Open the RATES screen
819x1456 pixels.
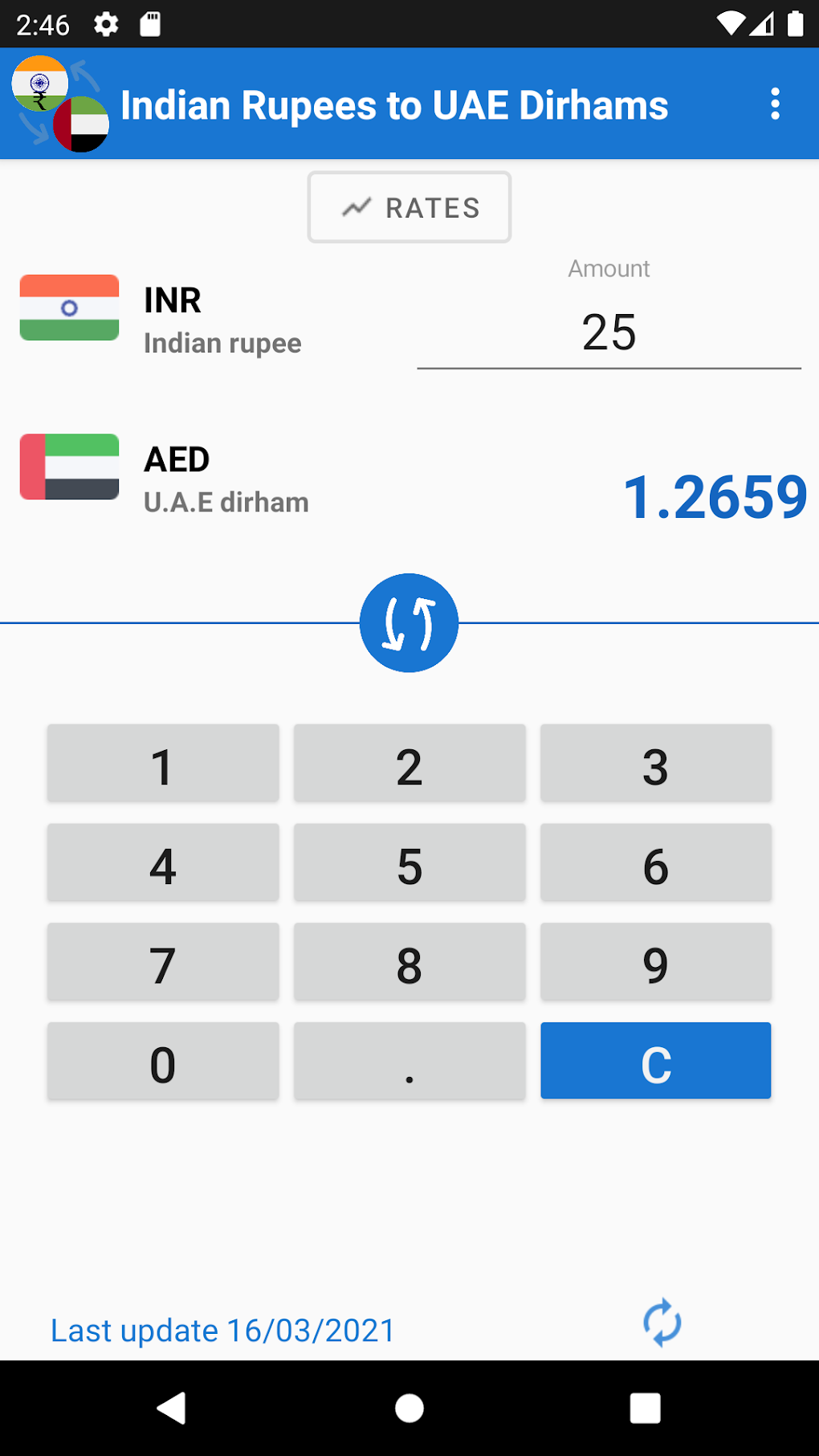point(409,207)
